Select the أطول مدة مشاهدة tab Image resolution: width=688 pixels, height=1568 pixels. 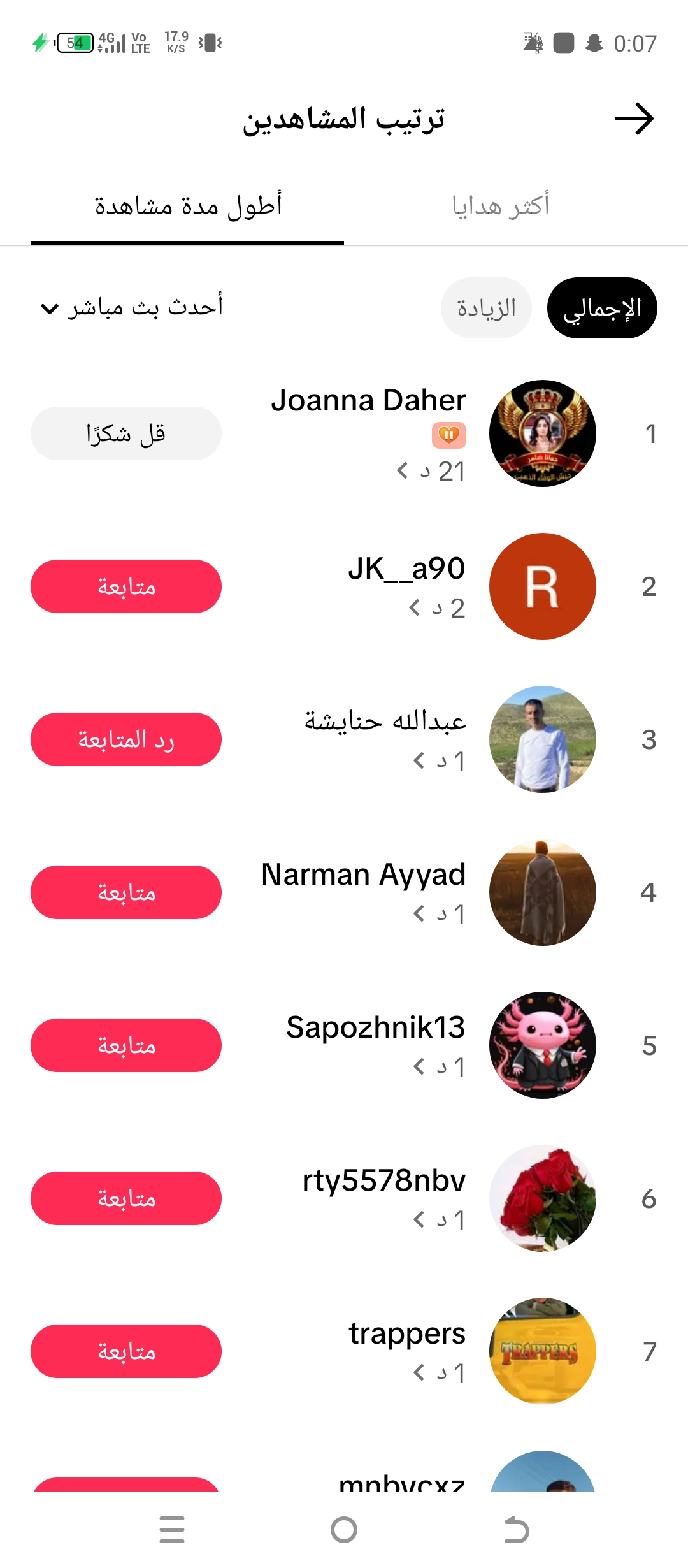tap(187, 206)
